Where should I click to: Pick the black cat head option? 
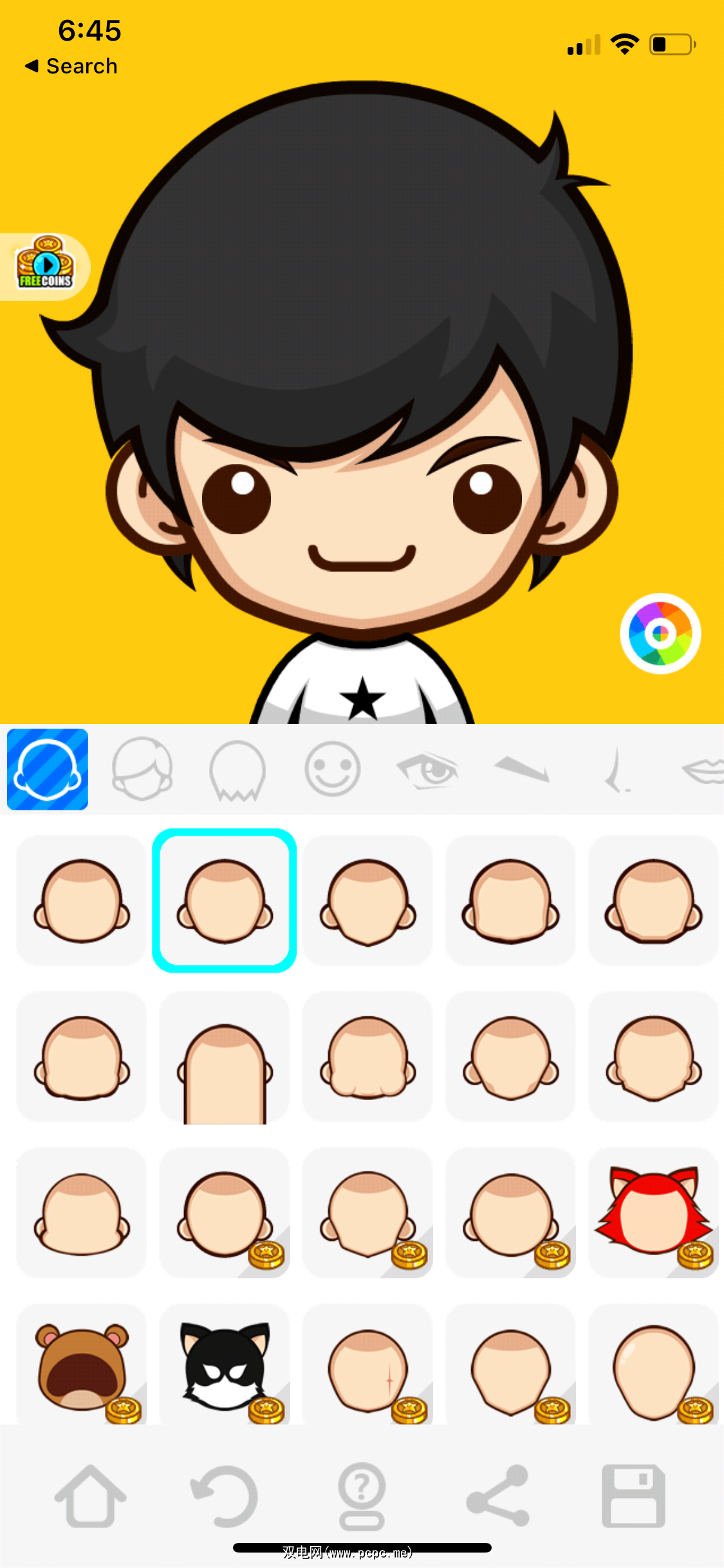[x=225, y=1367]
